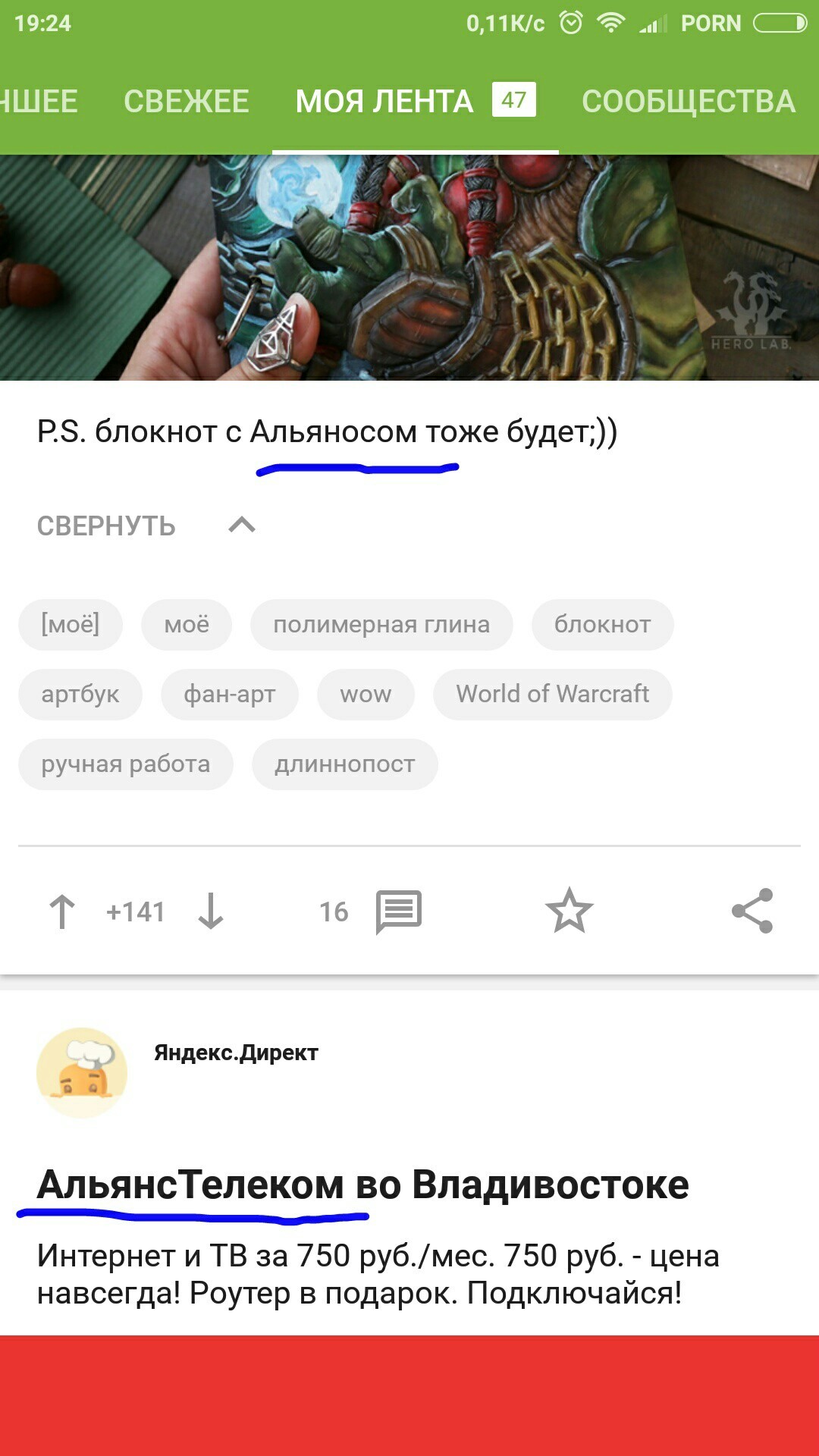Open the фан-арт tag

pos(229,694)
